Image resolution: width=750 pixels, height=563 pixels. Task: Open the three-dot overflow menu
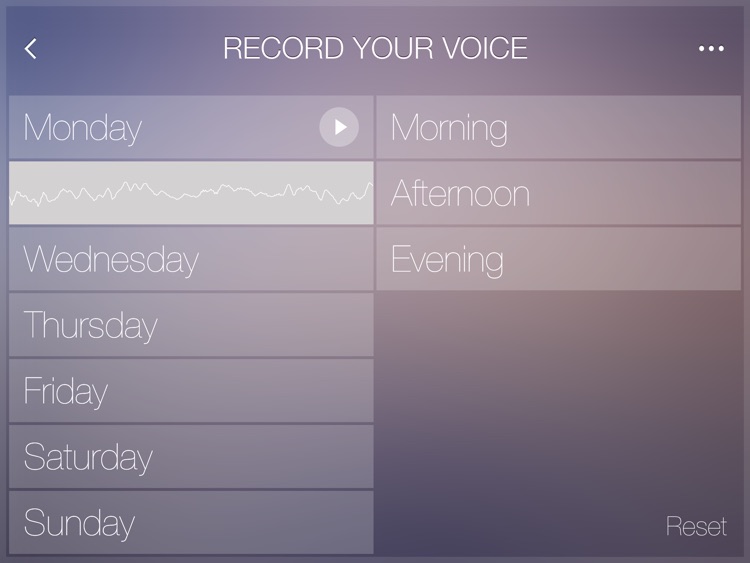point(711,48)
